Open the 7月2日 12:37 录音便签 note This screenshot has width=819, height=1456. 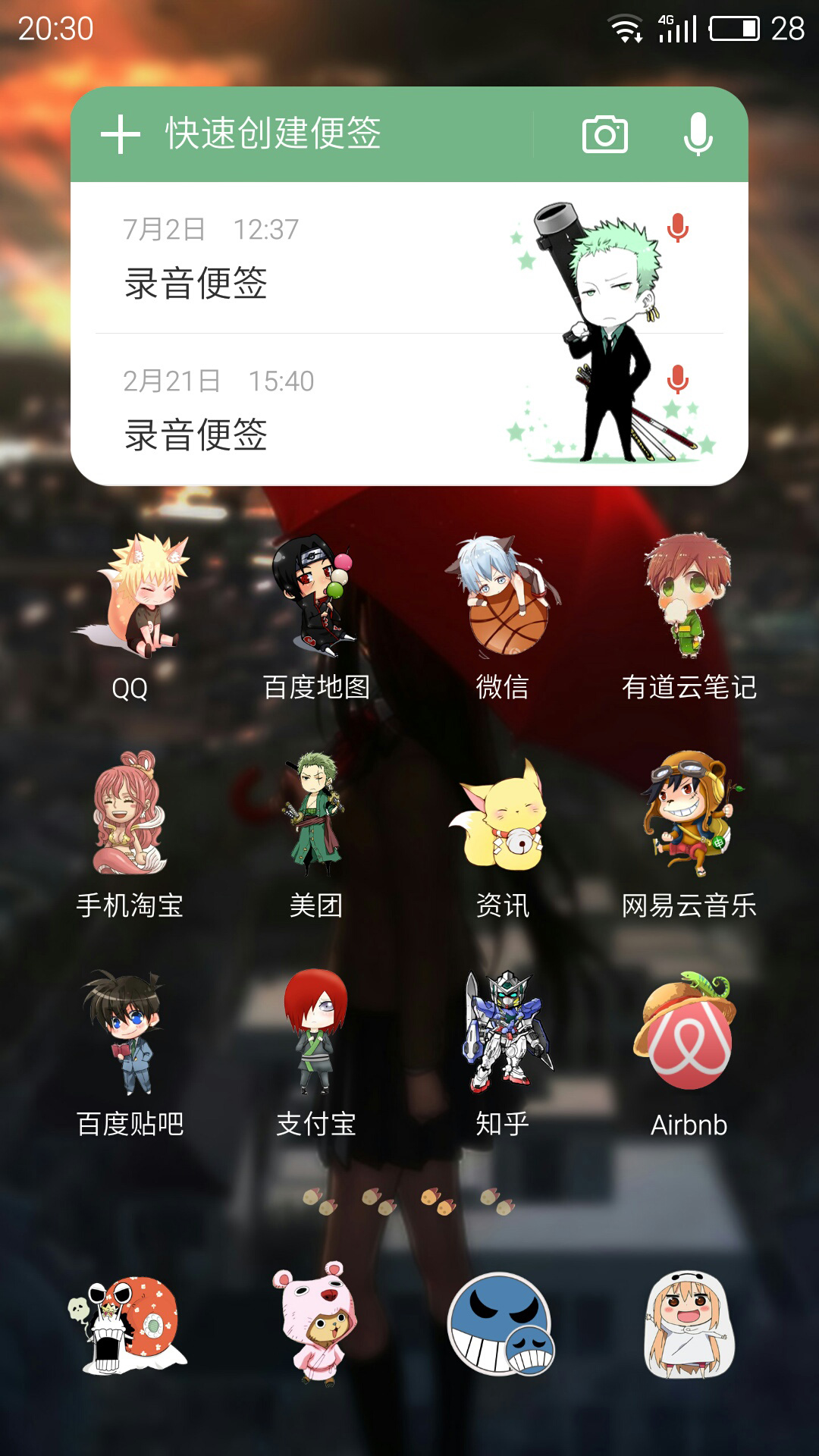(409, 258)
